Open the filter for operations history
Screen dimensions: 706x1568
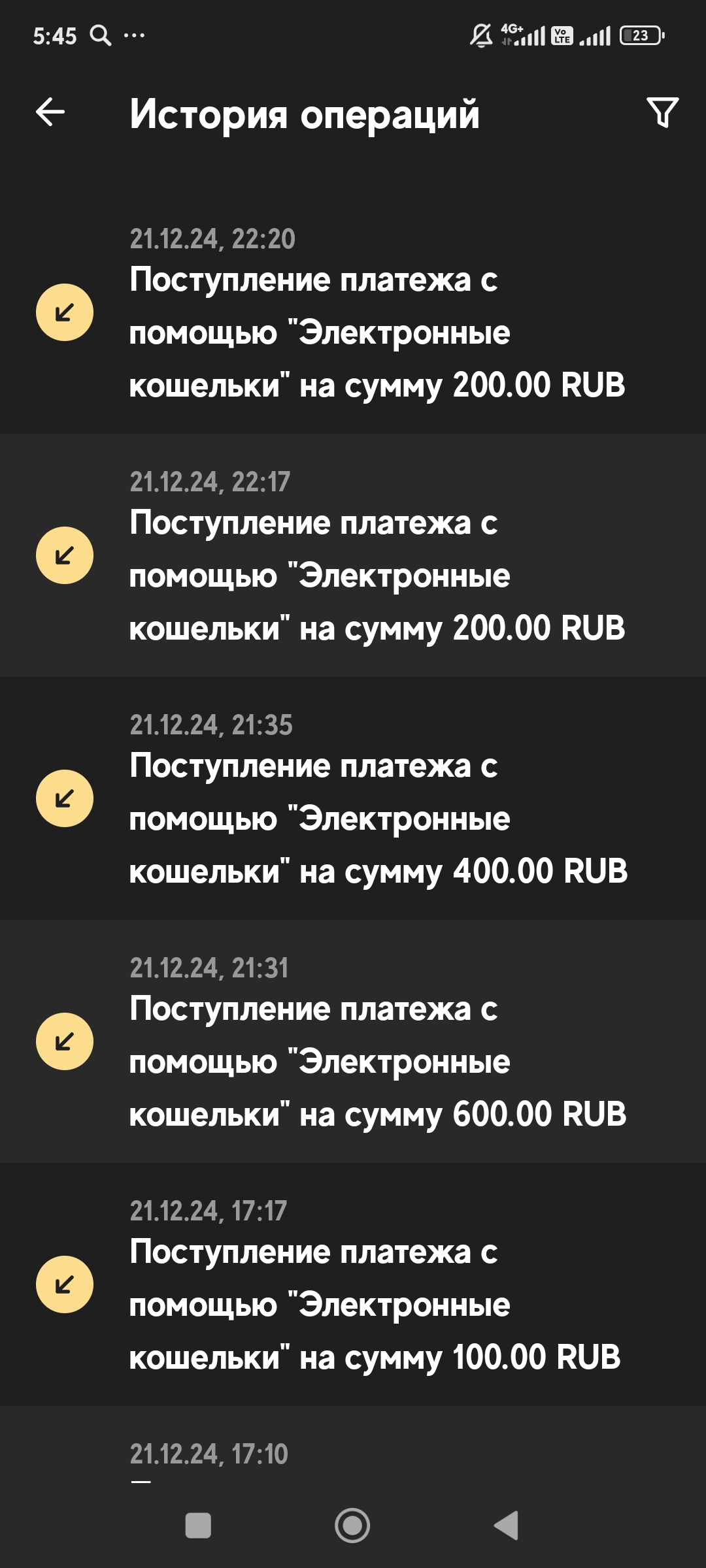(662, 112)
